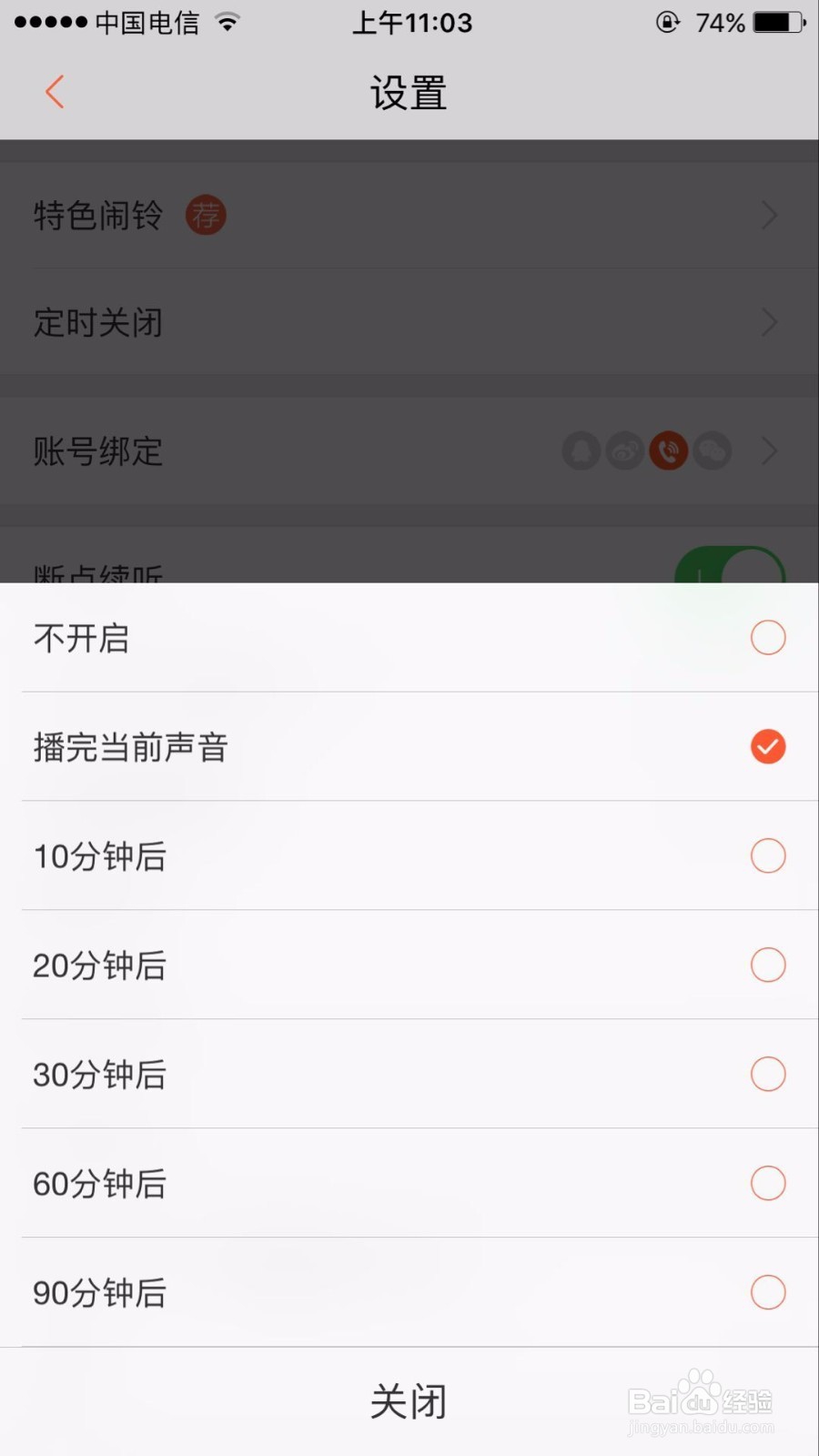This screenshot has width=819, height=1456.
Task: Toggle the 断点续听 switch
Action: (x=728, y=573)
